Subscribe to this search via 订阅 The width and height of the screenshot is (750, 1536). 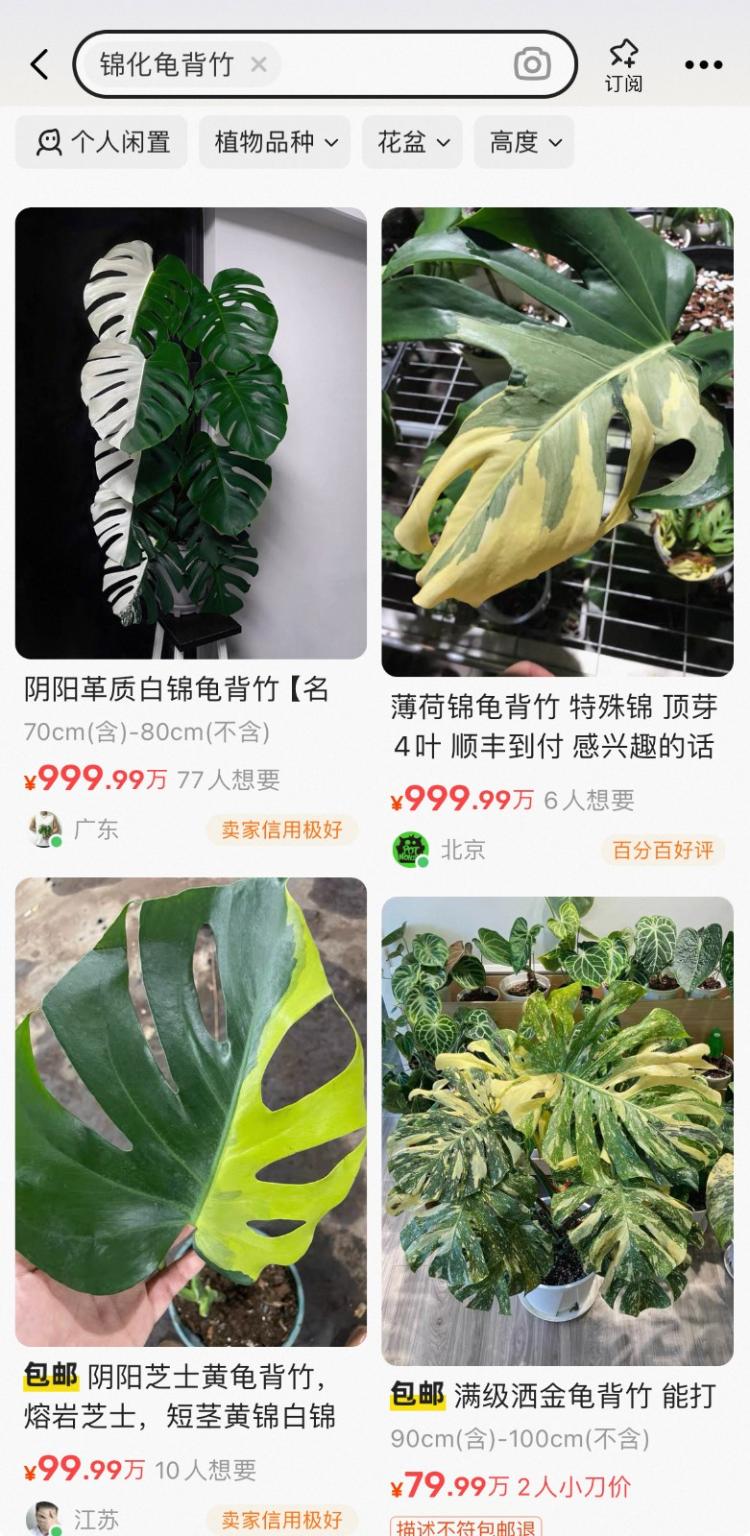tap(623, 65)
